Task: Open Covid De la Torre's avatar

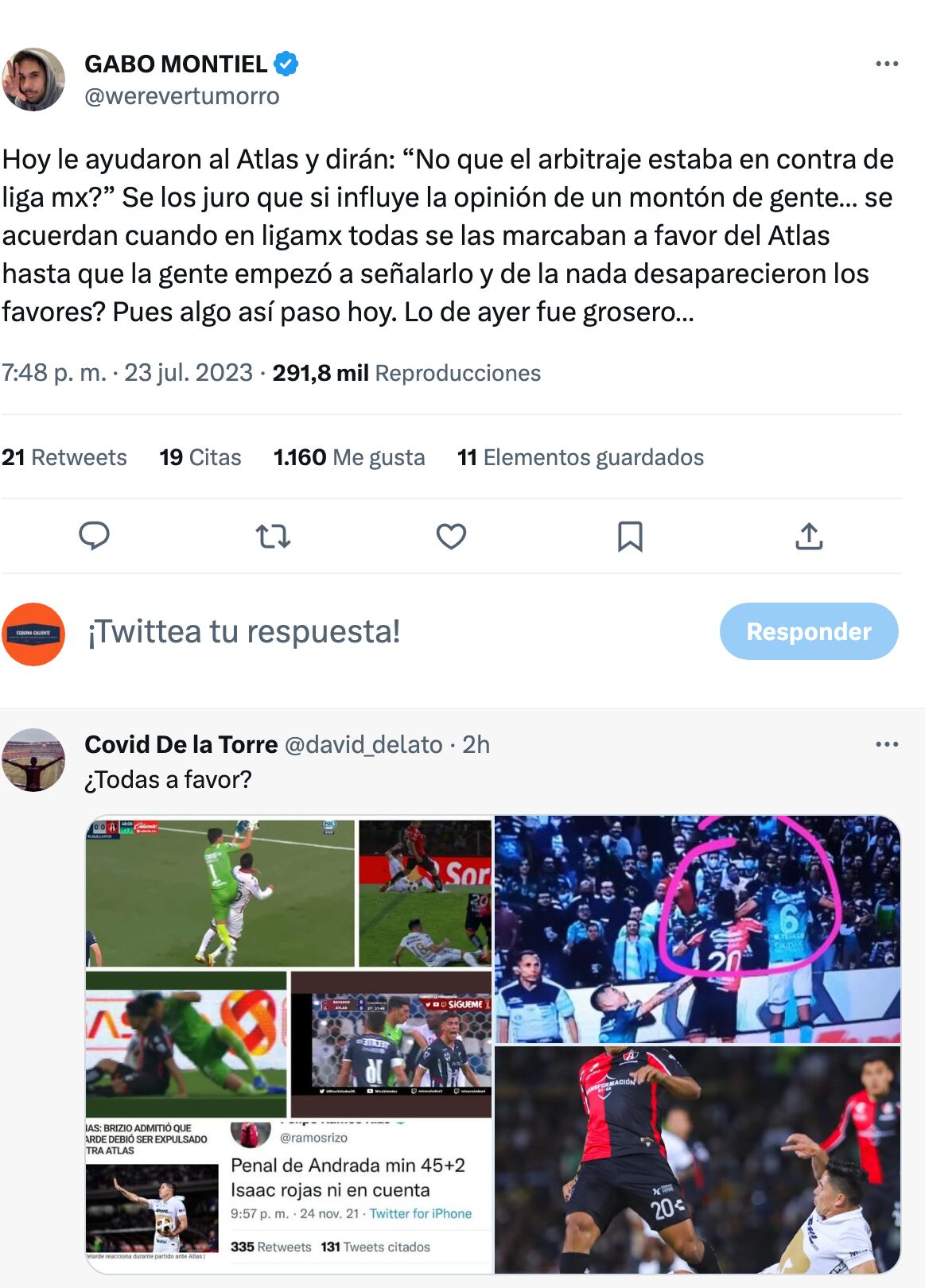Action: pyautogui.click(x=33, y=759)
